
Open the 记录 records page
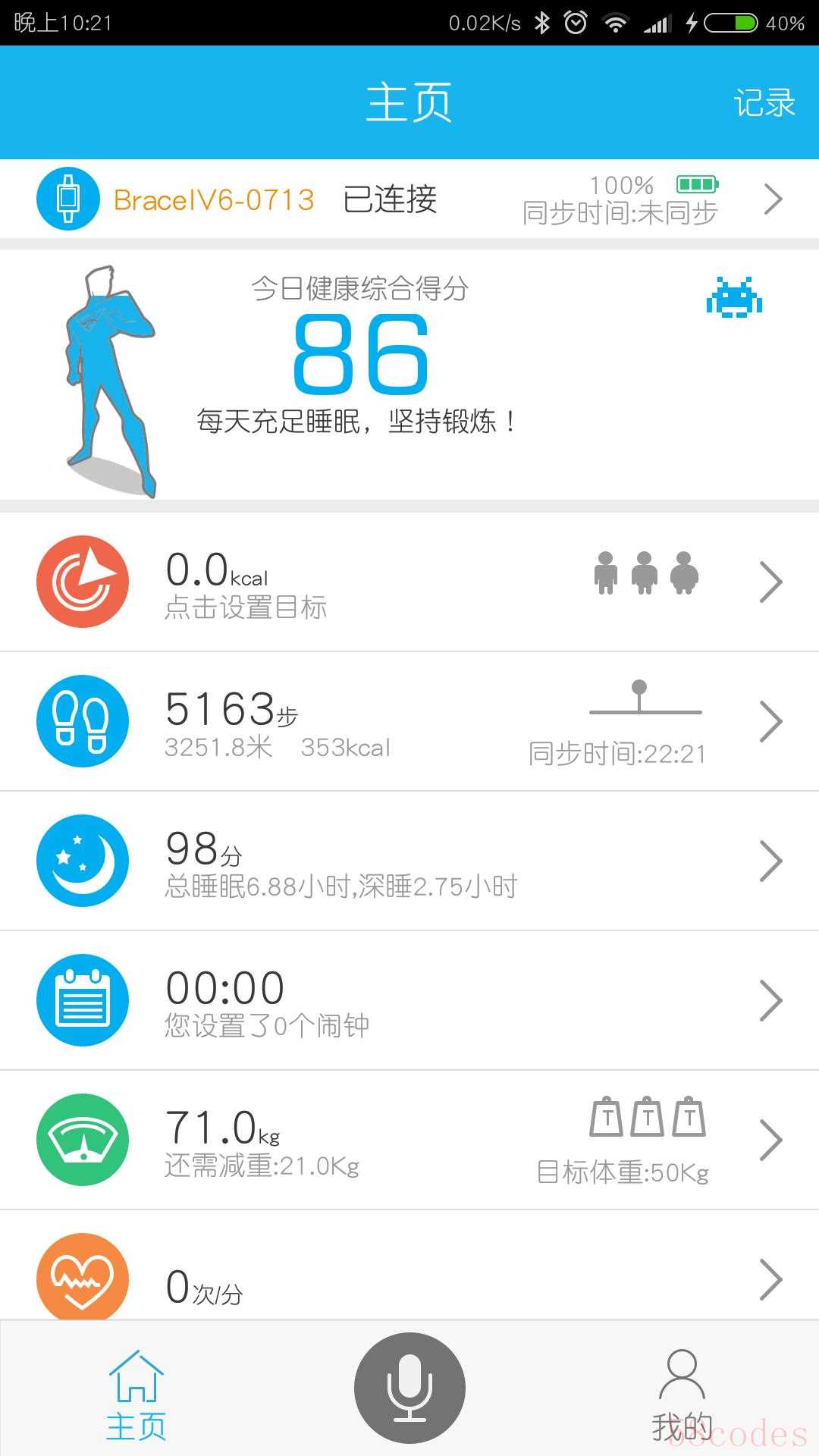click(764, 102)
